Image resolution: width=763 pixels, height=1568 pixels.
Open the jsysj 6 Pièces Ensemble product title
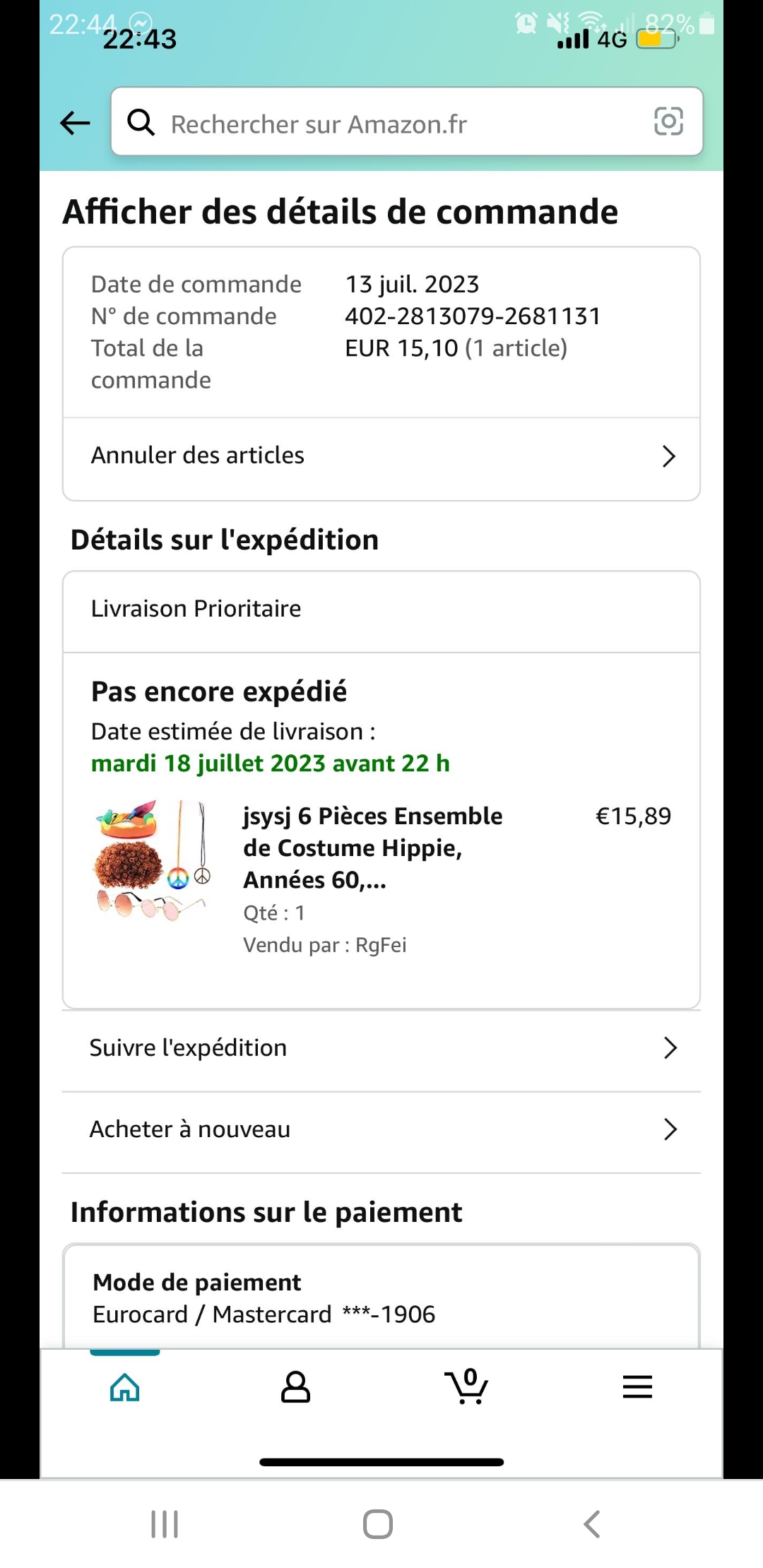(x=372, y=848)
